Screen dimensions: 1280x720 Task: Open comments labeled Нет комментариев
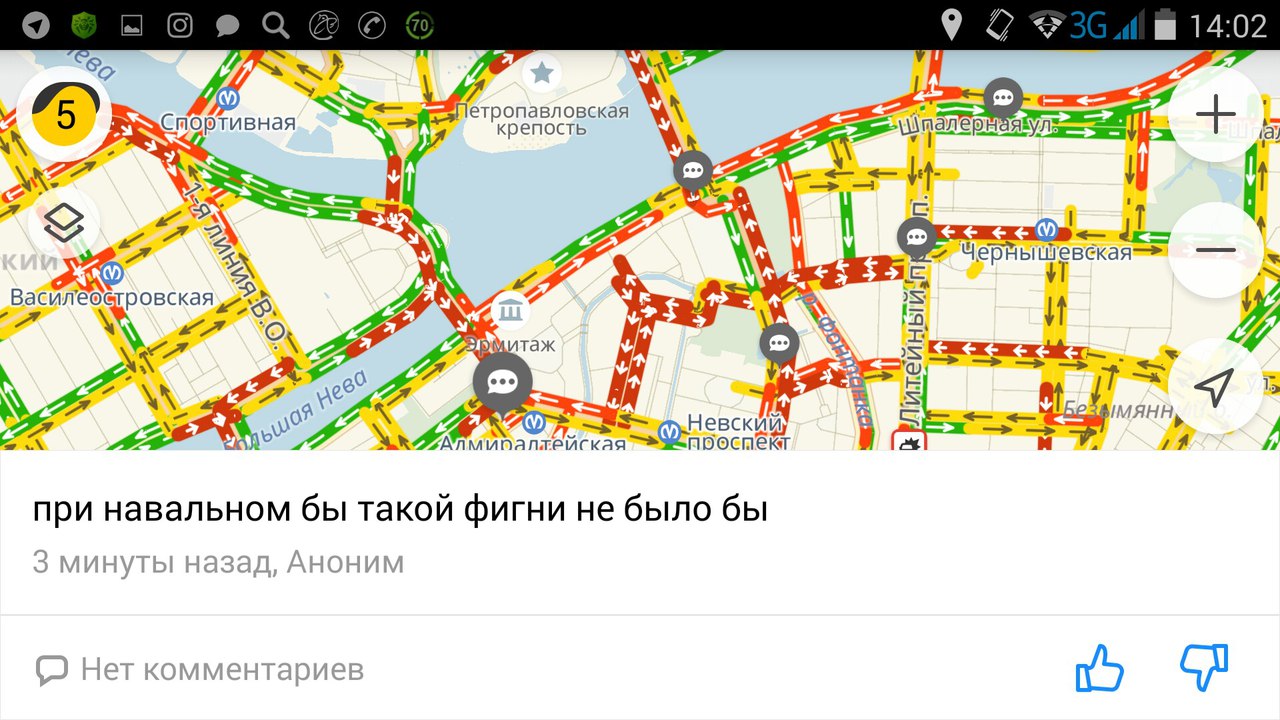coord(200,669)
